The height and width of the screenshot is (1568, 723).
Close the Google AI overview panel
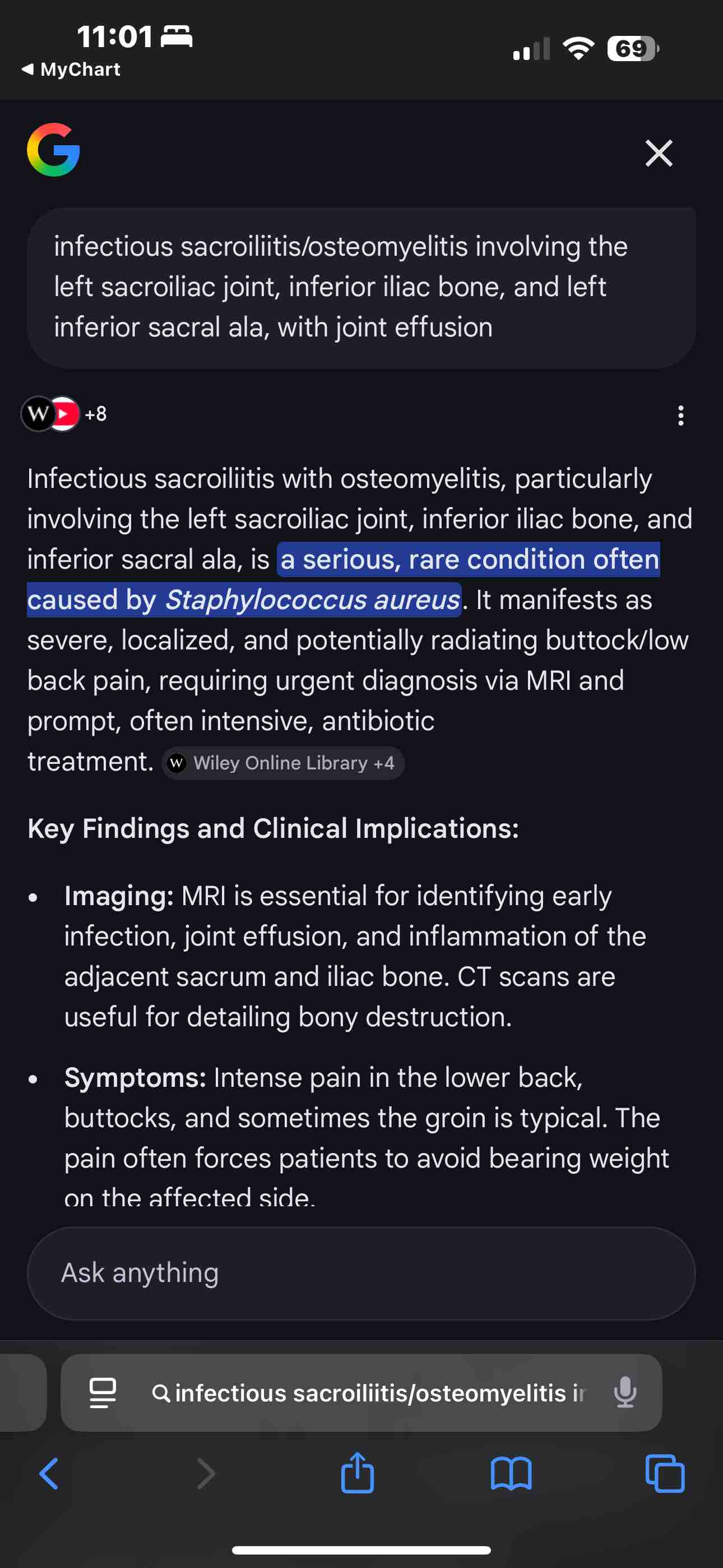click(659, 153)
